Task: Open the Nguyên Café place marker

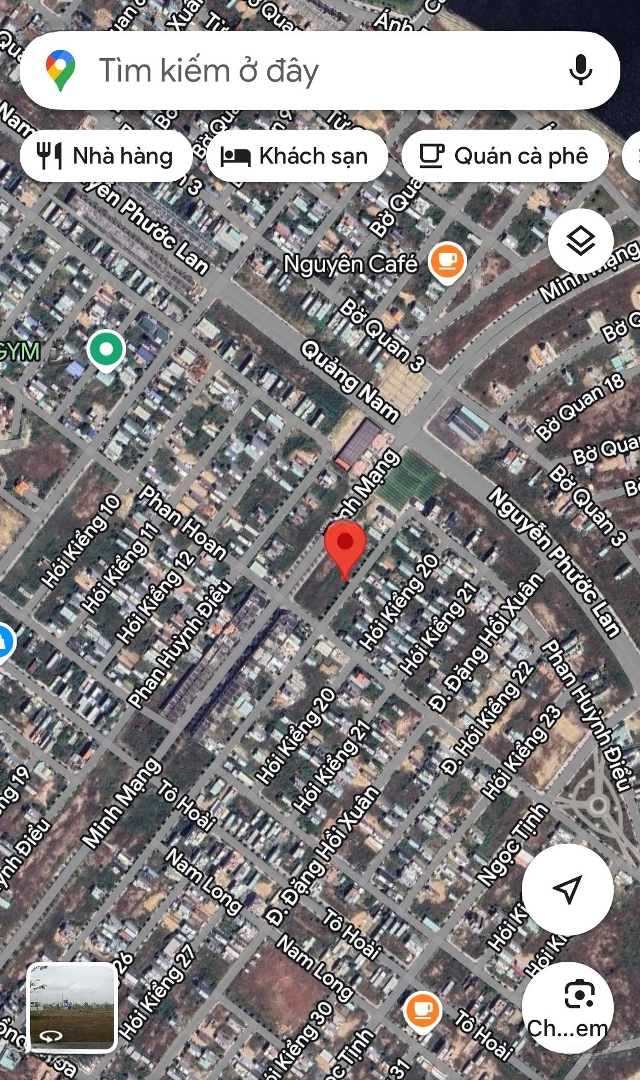Action: coord(447,261)
